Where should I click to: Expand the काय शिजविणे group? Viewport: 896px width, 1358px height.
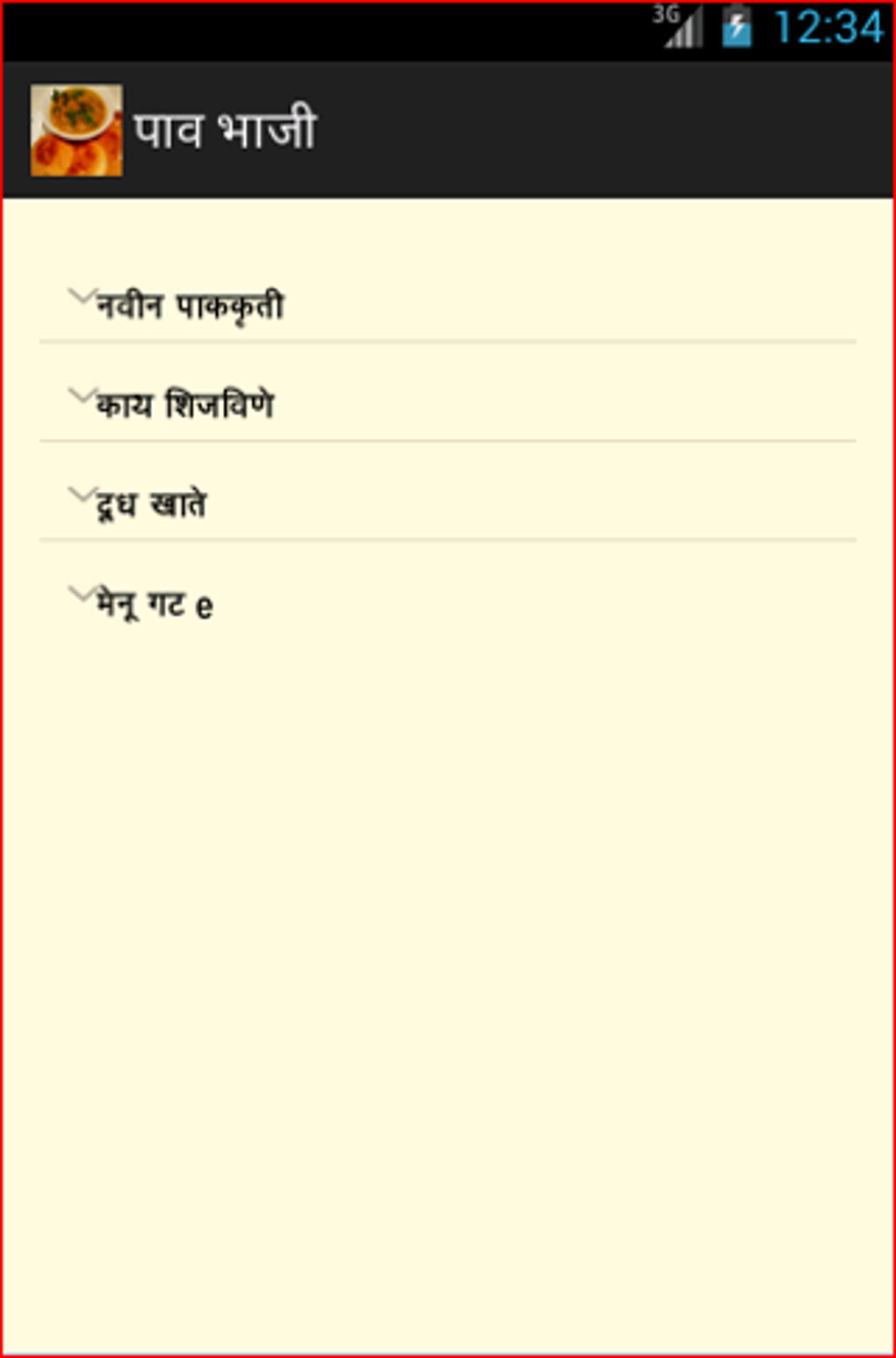(x=448, y=404)
